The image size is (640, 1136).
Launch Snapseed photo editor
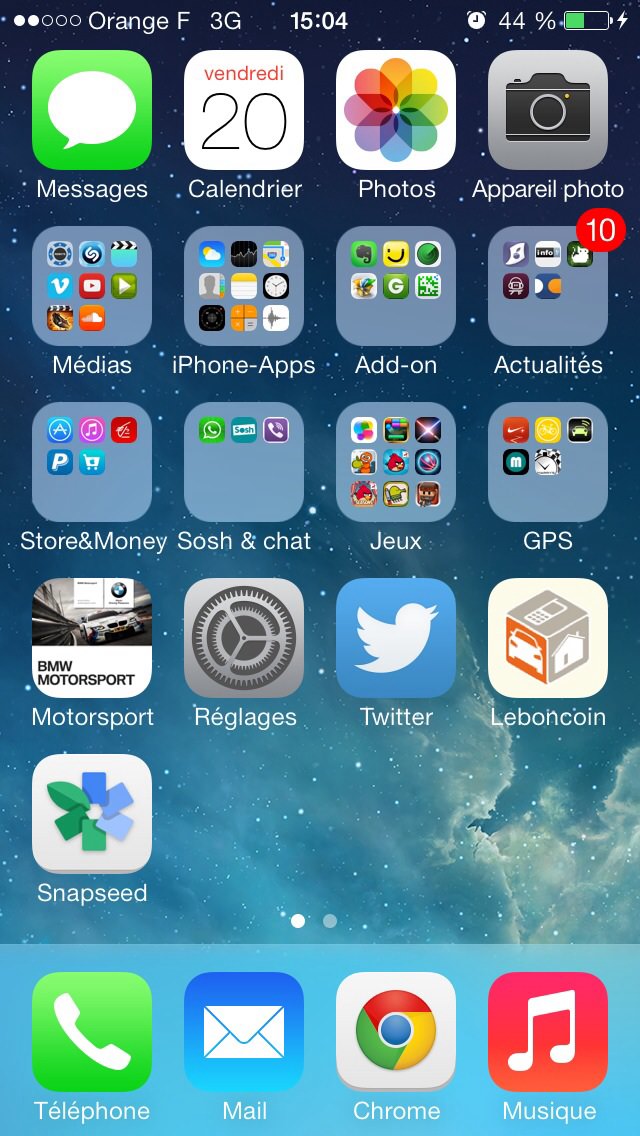[92, 814]
